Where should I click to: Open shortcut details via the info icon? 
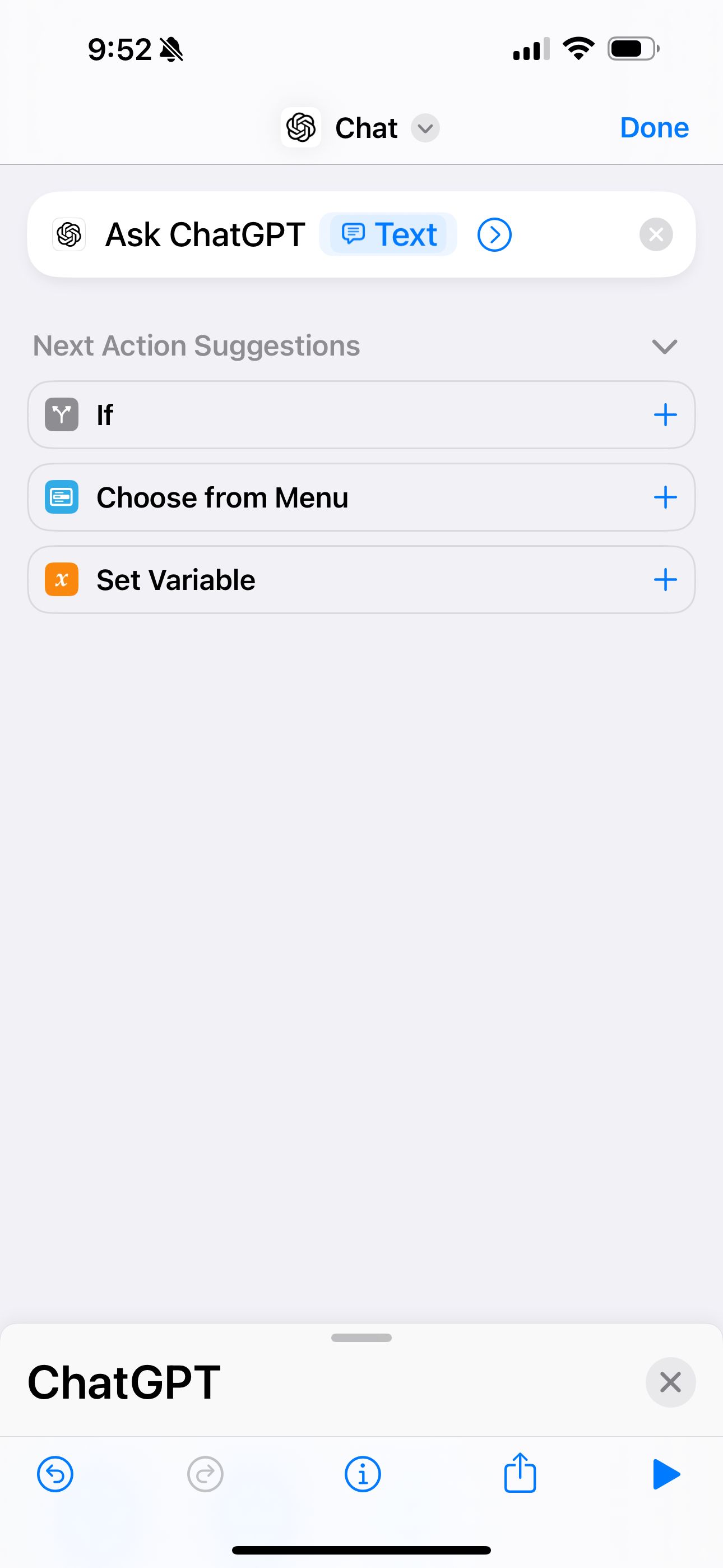(361, 1474)
